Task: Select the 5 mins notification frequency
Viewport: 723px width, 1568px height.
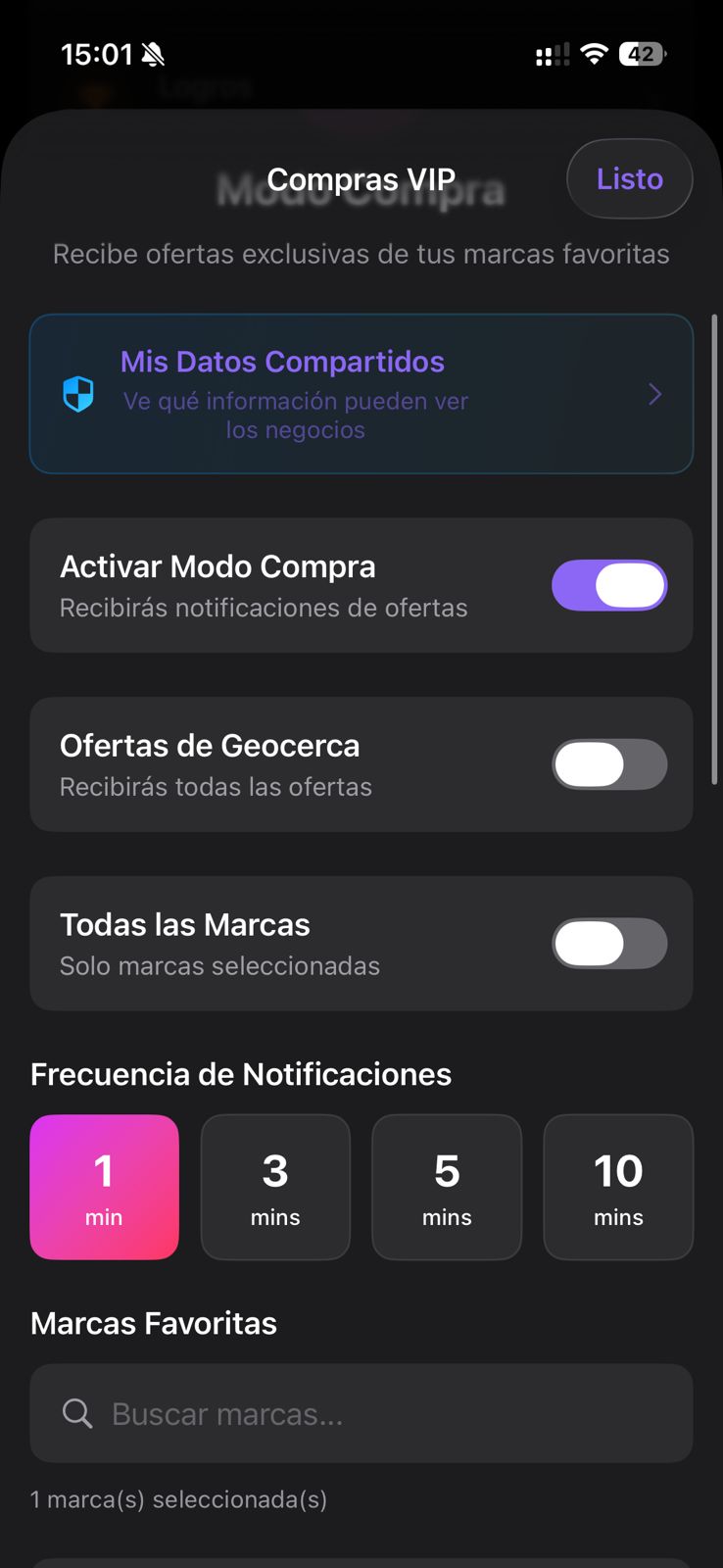Action: 447,1187
